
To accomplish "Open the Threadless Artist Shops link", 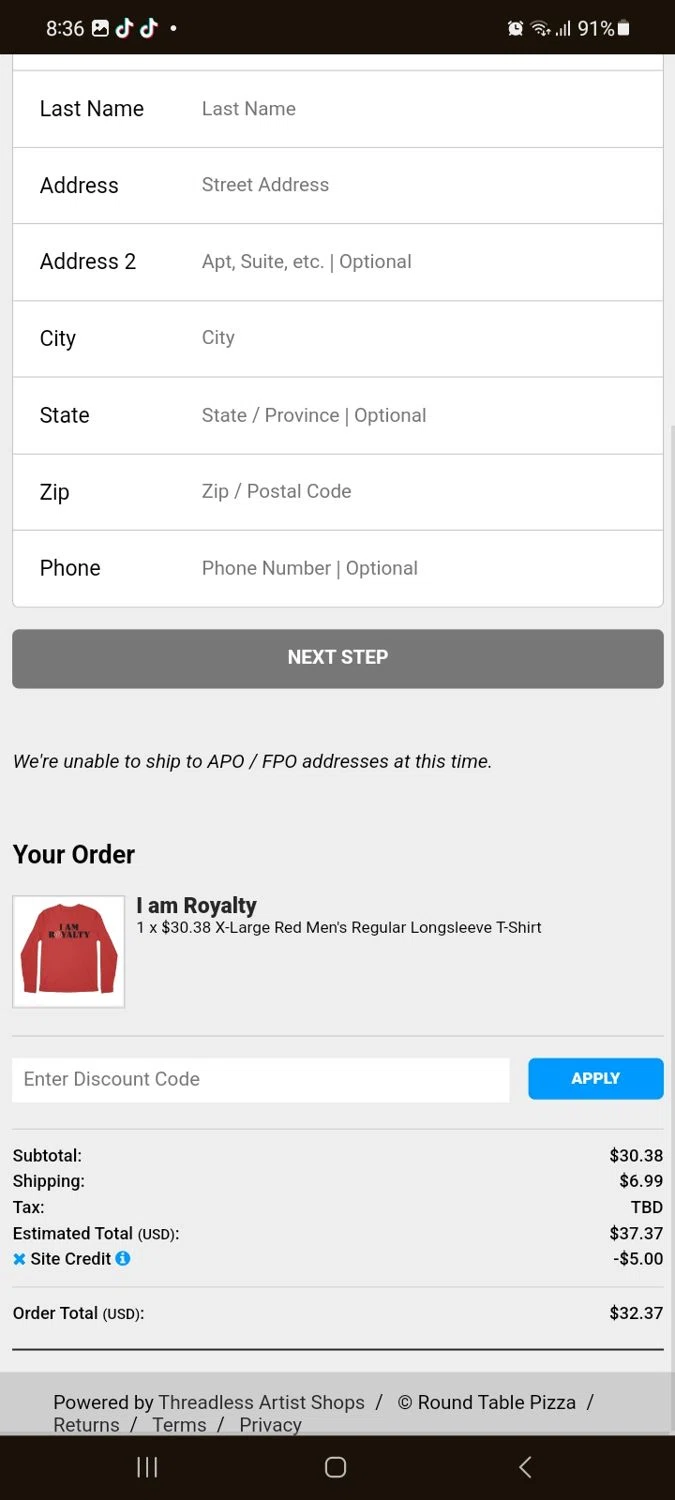I will [261, 1402].
